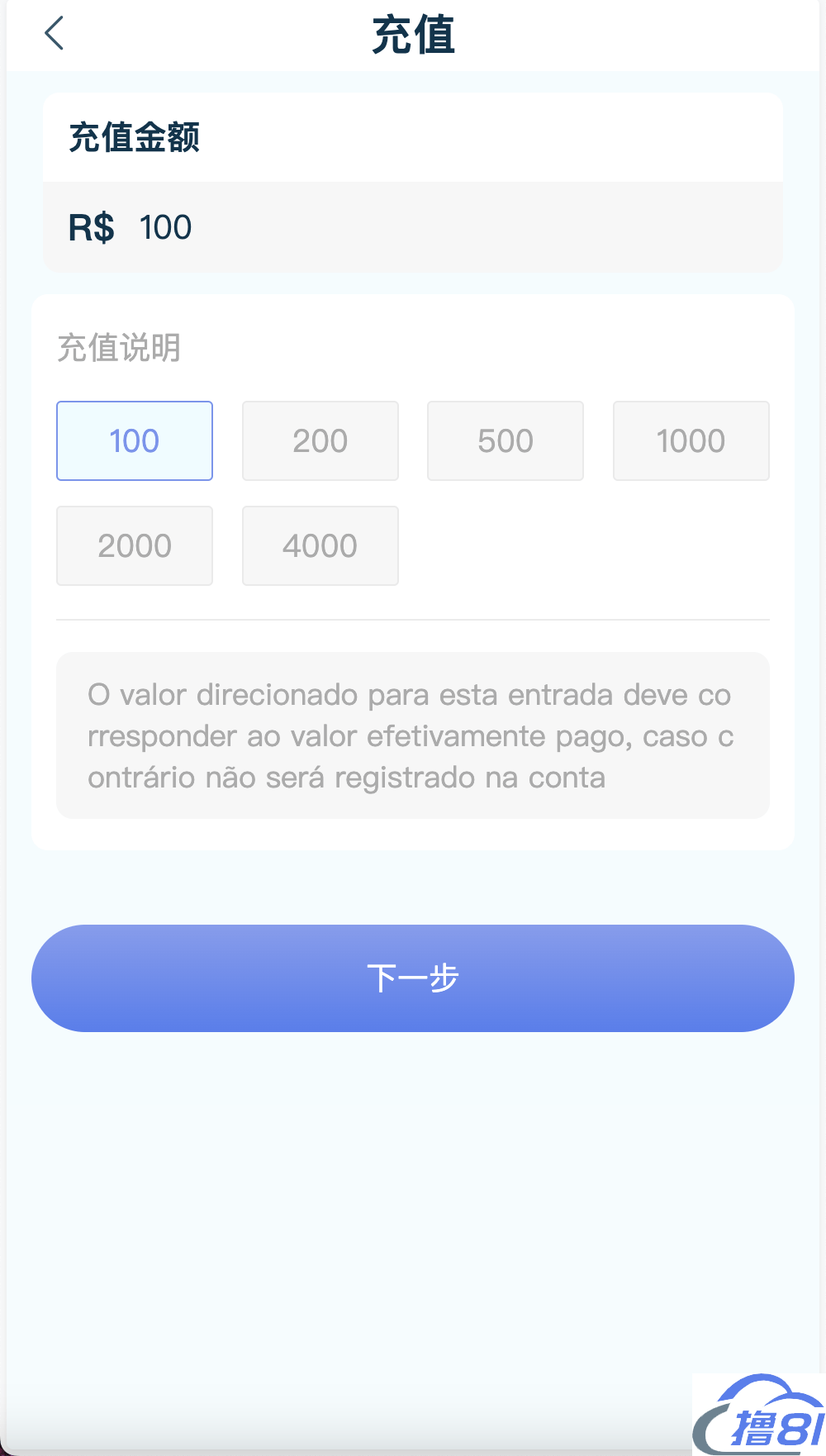This screenshot has height=1456, width=826.
Task: Click the white amount header card
Action: 413,138
